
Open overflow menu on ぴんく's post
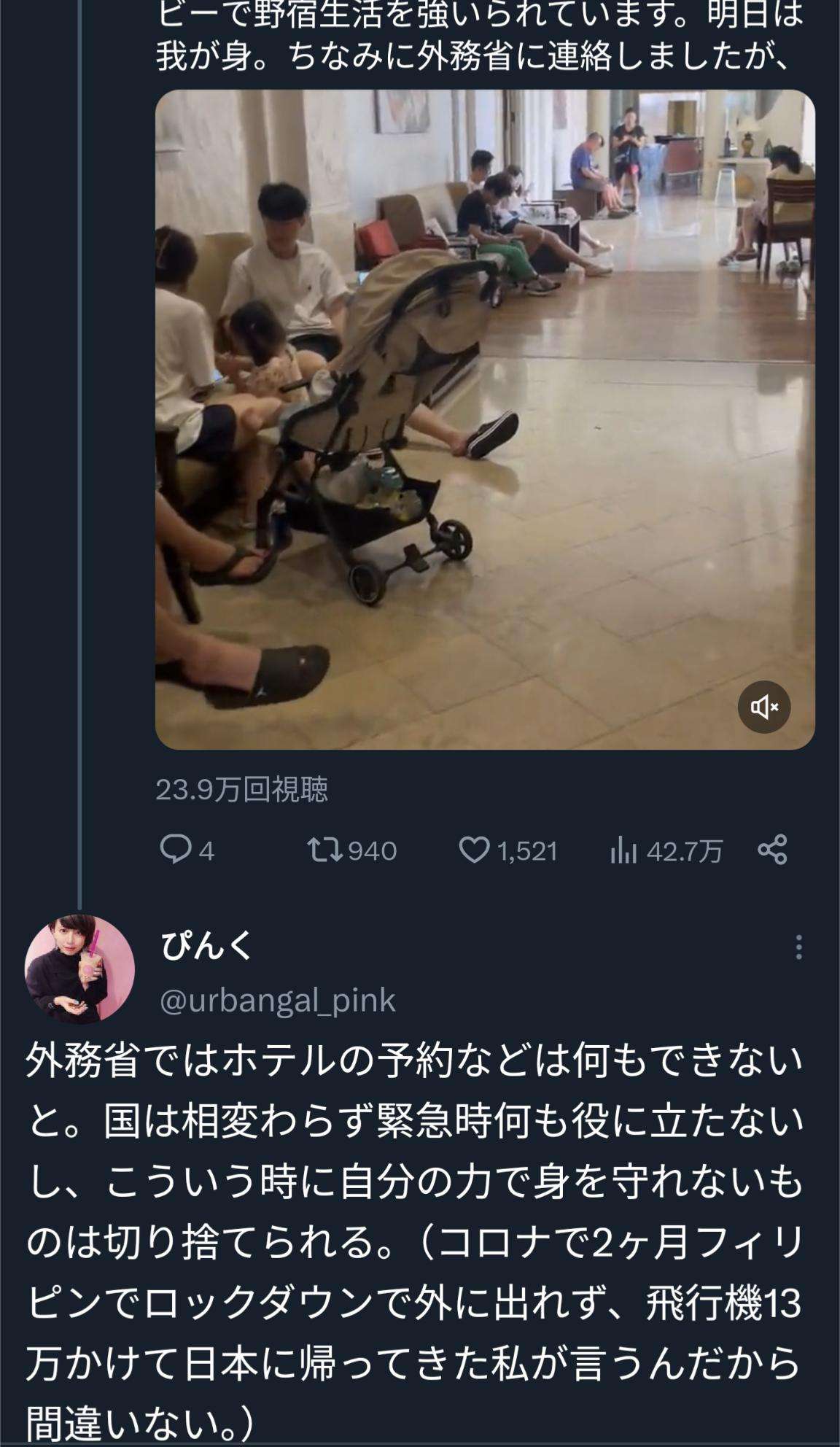coord(799,947)
